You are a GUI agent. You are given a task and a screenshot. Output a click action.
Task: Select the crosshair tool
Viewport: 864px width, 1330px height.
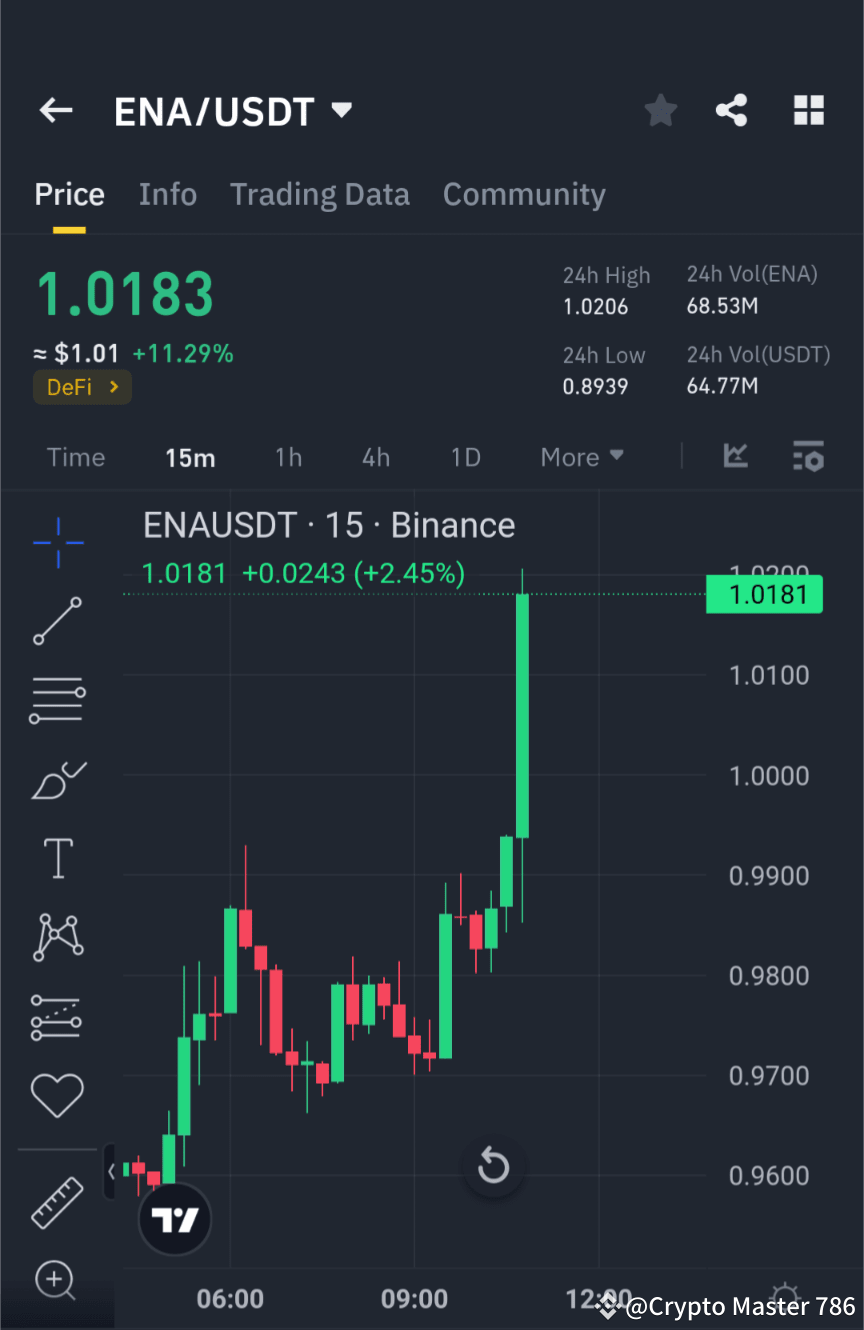[57, 543]
